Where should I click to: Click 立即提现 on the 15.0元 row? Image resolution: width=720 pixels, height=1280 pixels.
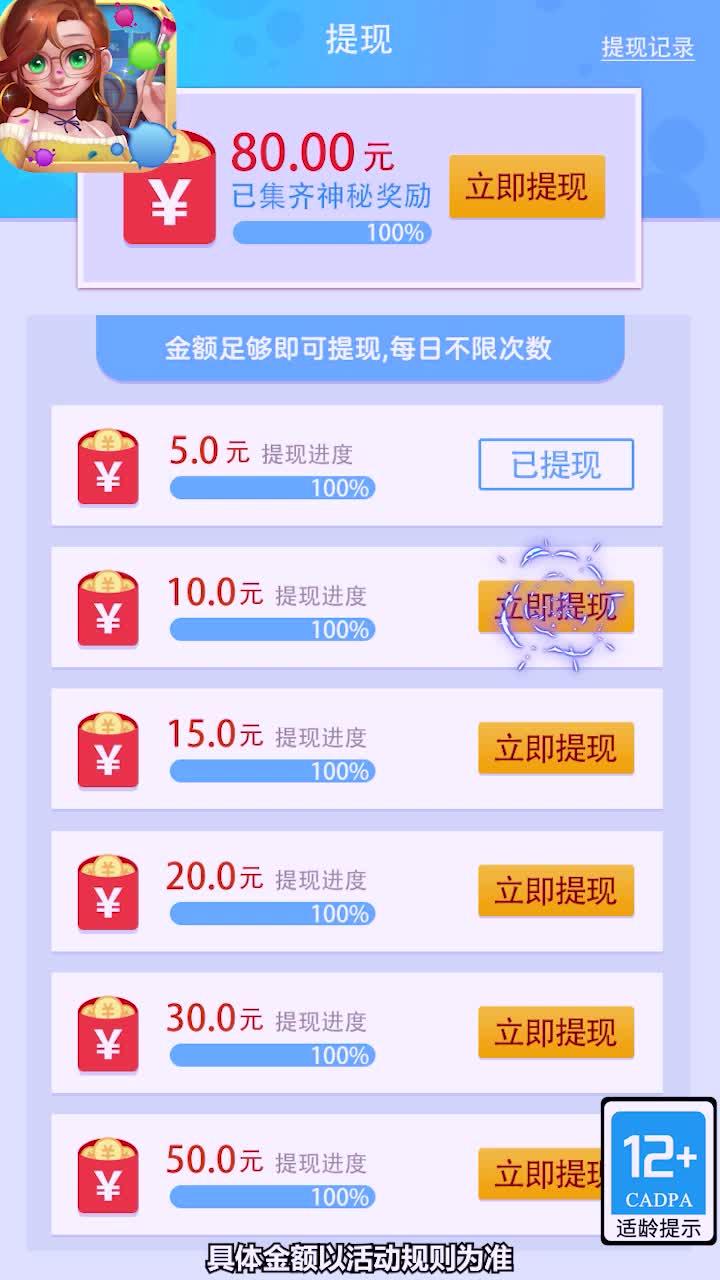(556, 747)
